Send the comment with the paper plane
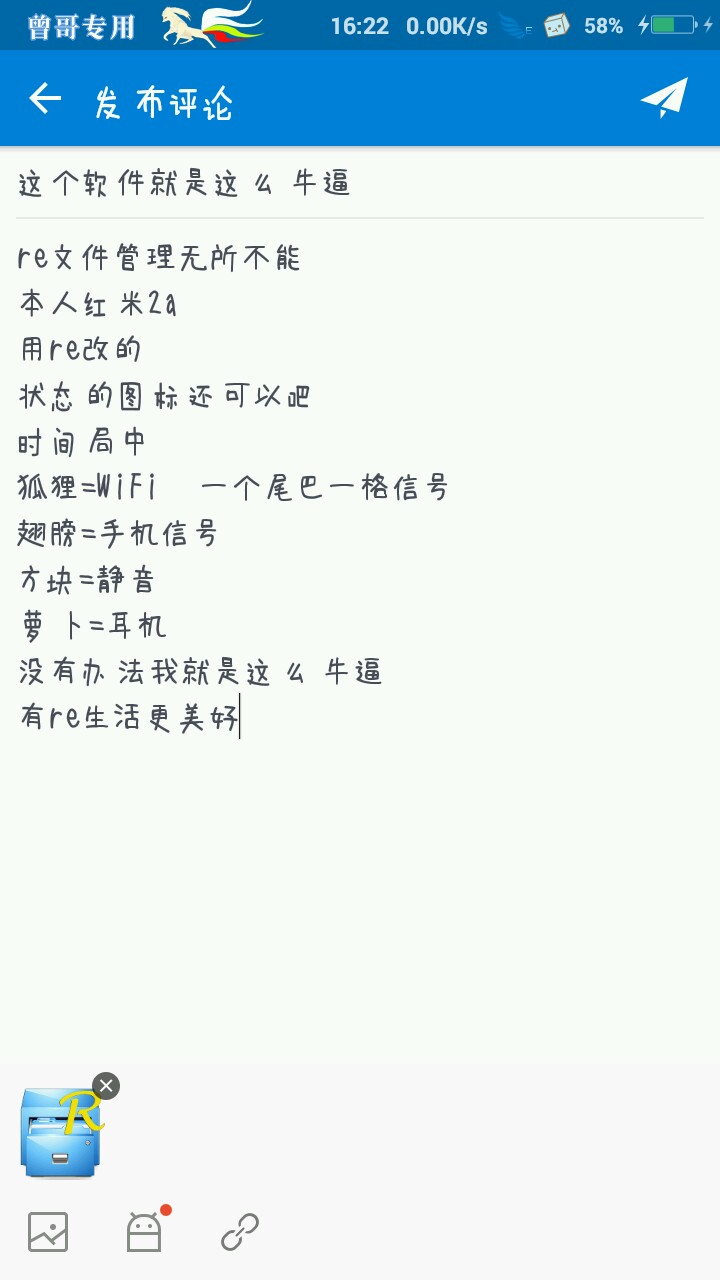Image resolution: width=720 pixels, height=1280 pixels. click(x=664, y=99)
